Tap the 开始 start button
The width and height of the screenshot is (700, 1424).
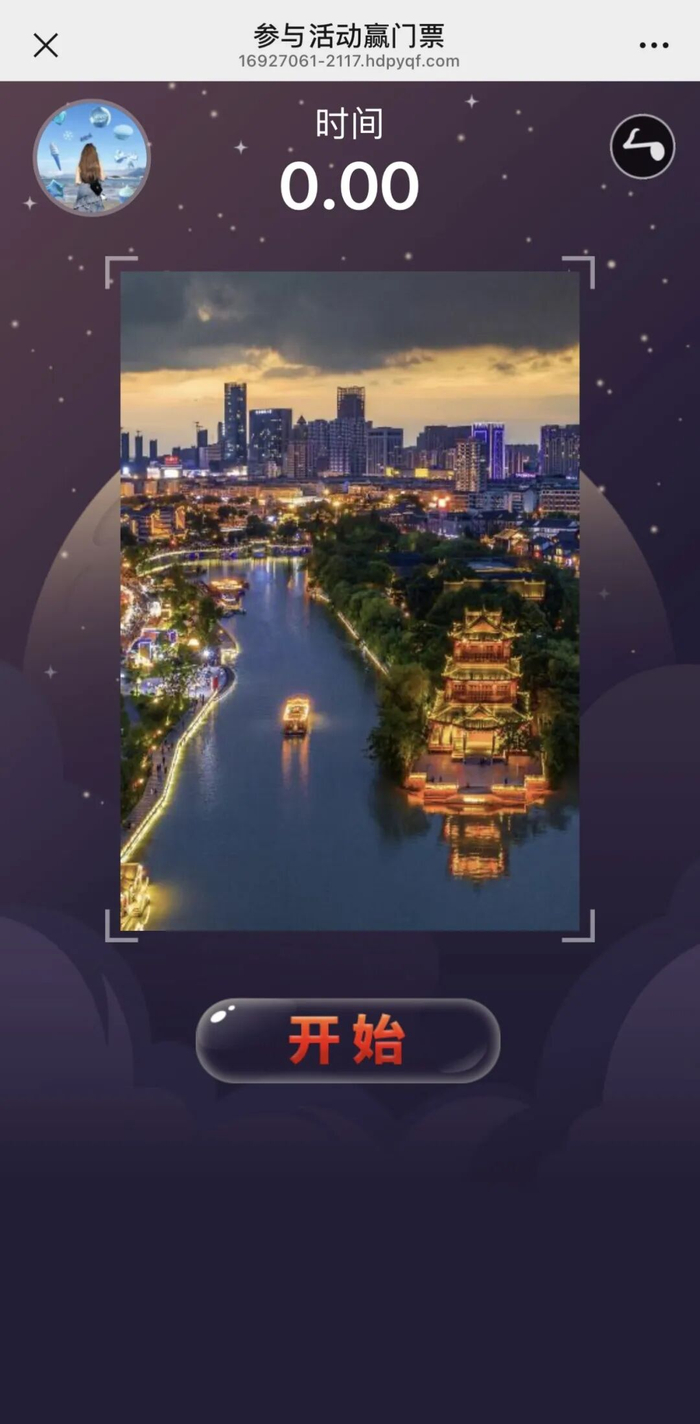347,1040
